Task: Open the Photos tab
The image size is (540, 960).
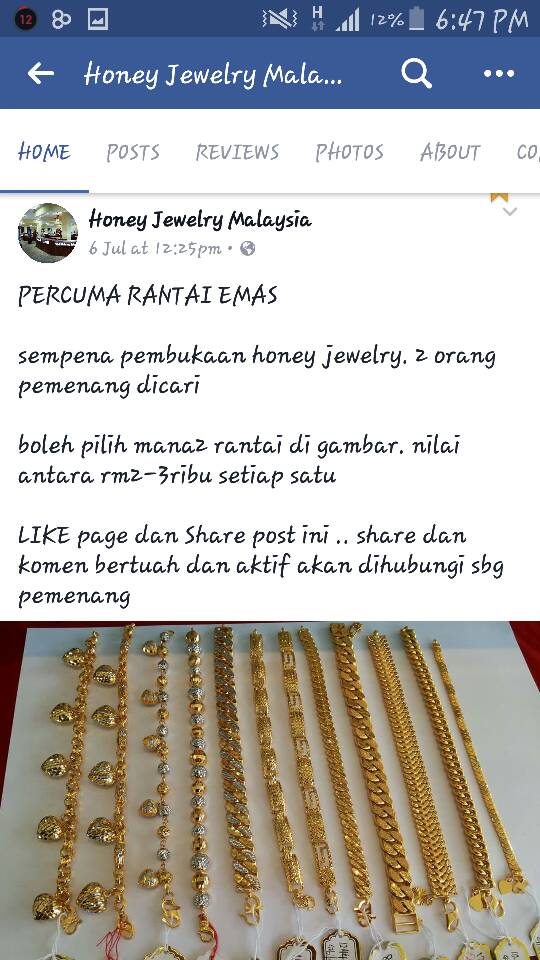Action: (350, 152)
